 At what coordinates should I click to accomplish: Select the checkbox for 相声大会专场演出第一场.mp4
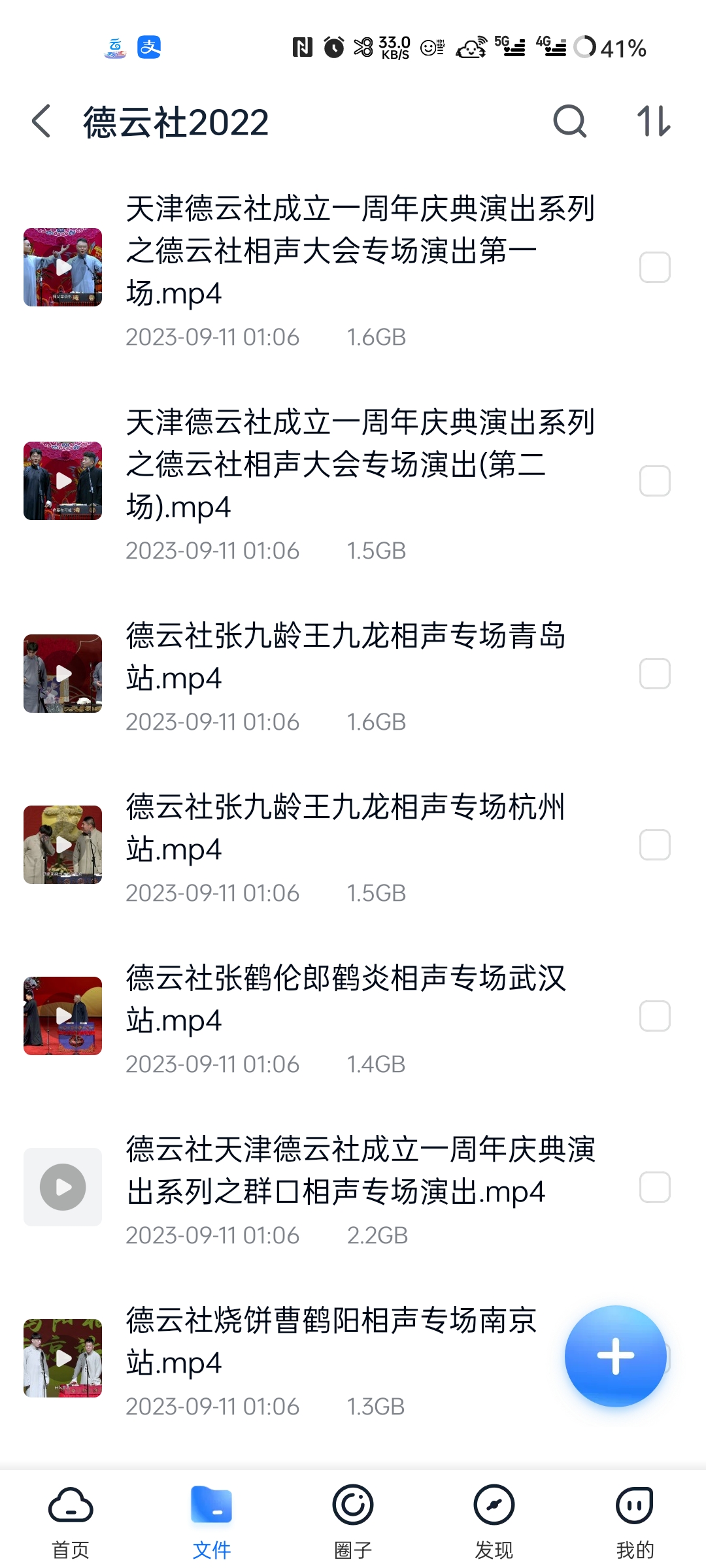click(x=654, y=267)
